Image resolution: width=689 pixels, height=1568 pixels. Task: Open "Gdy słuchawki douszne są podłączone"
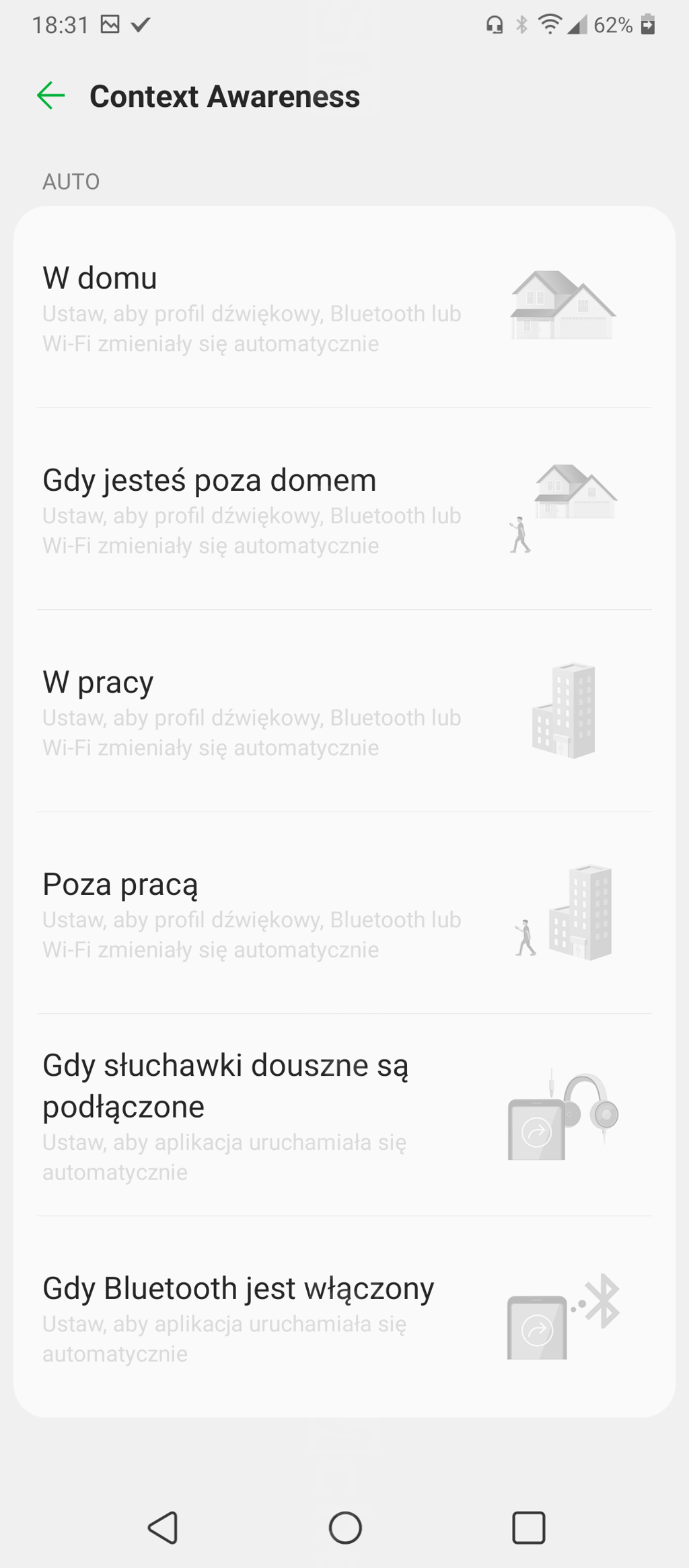[x=343, y=1115]
